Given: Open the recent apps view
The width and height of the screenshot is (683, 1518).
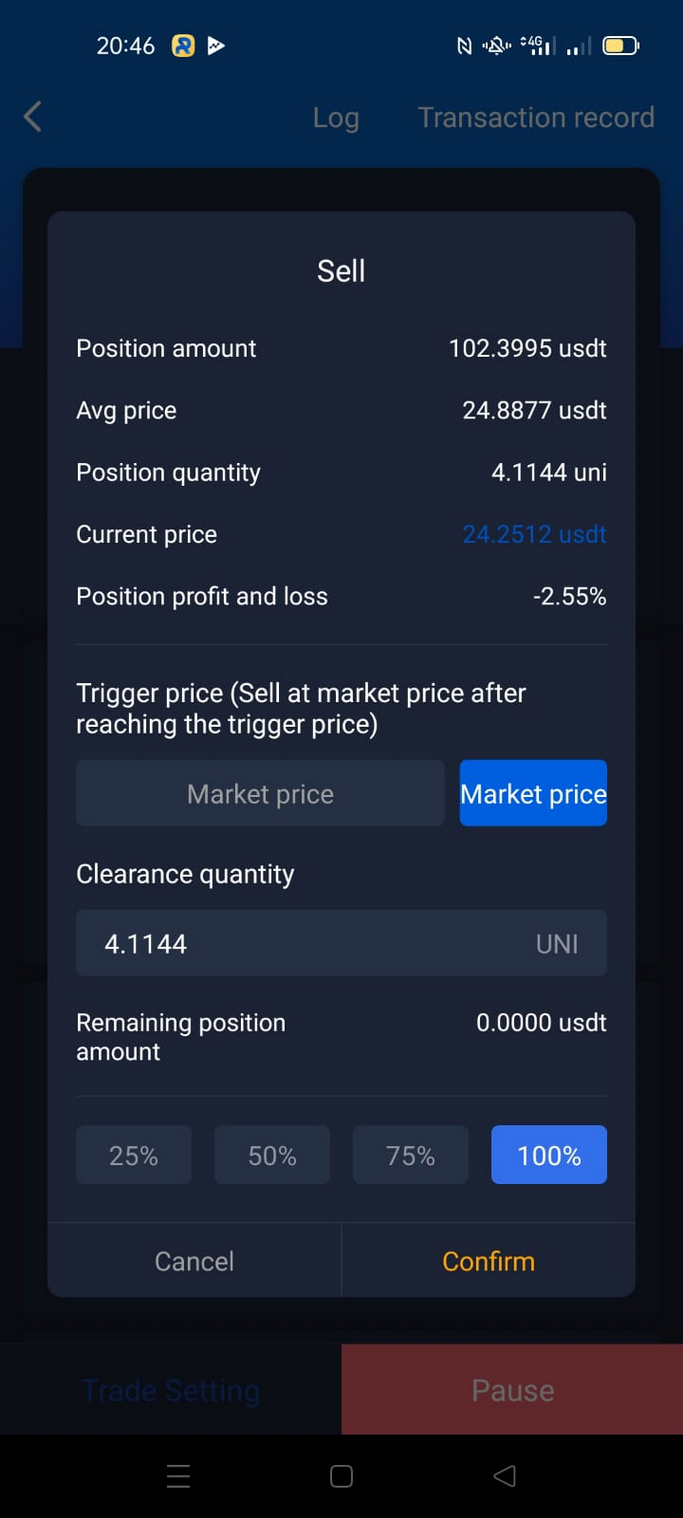Looking at the screenshot, I should [178, 1476].
